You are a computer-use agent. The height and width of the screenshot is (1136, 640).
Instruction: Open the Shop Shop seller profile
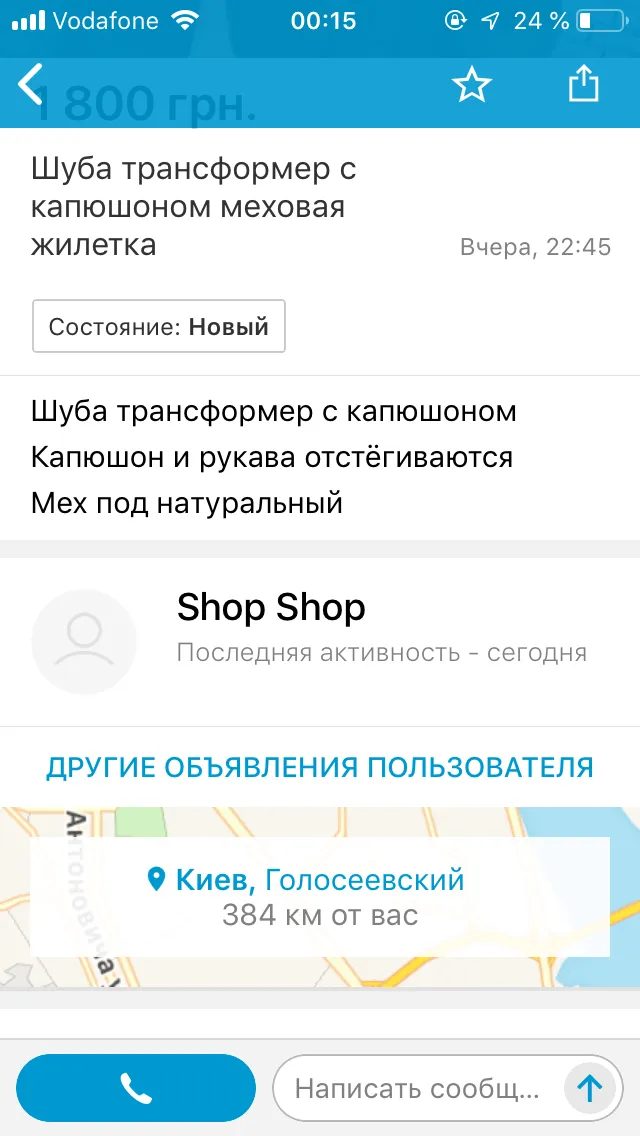320,641
